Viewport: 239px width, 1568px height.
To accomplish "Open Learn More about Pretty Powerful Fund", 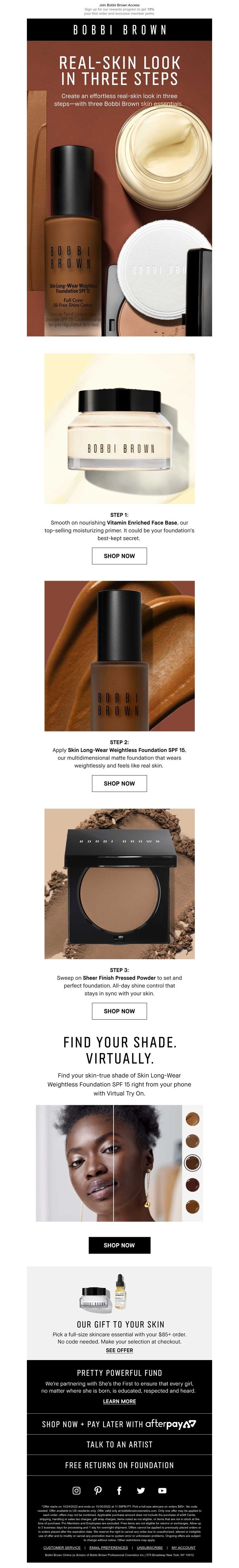I will (x=119, y=1401).
